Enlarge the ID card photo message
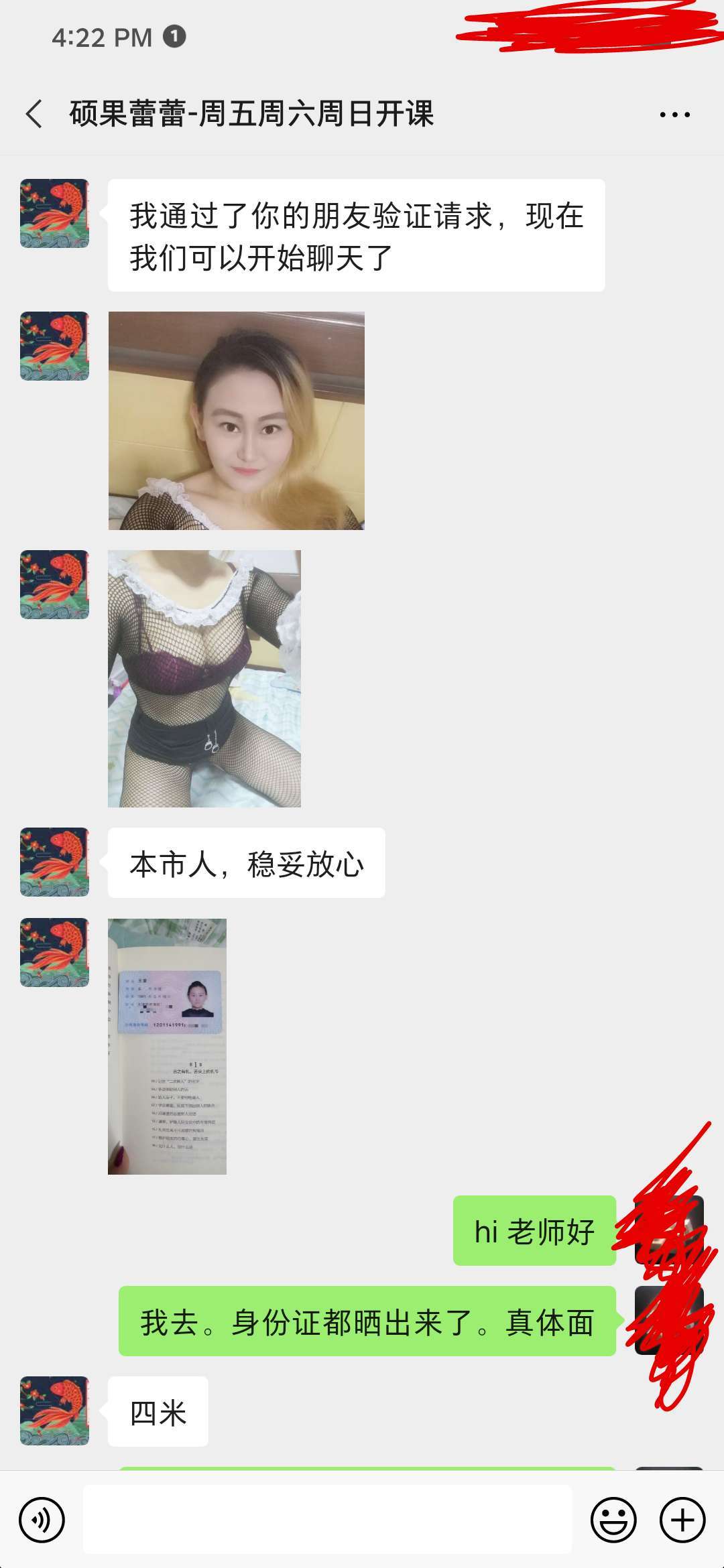This screenshot has width=724, height=1568. (x=167, y=1046)
